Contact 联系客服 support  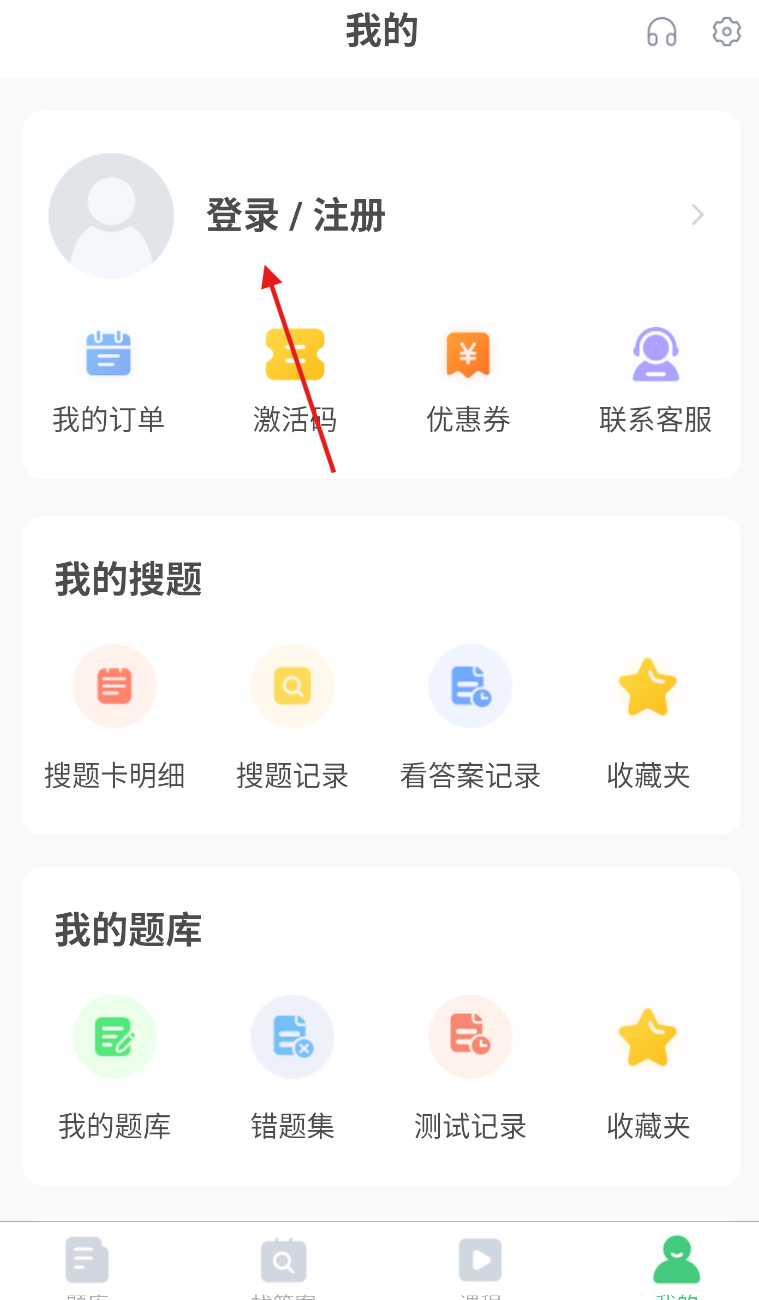coord(656,381)
